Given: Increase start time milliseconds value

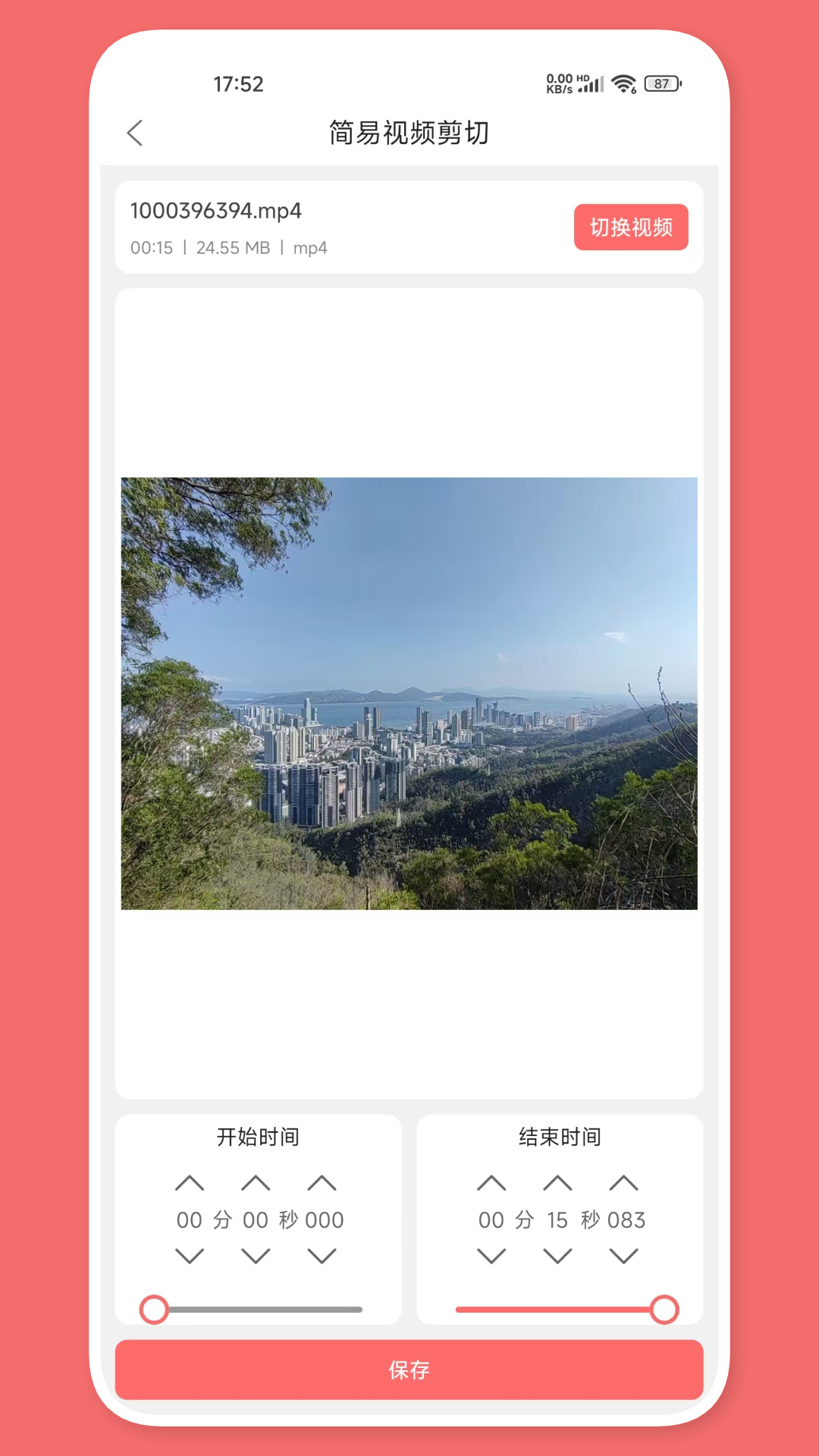Looking at the screenshot, I should [x=322, y=1183].
